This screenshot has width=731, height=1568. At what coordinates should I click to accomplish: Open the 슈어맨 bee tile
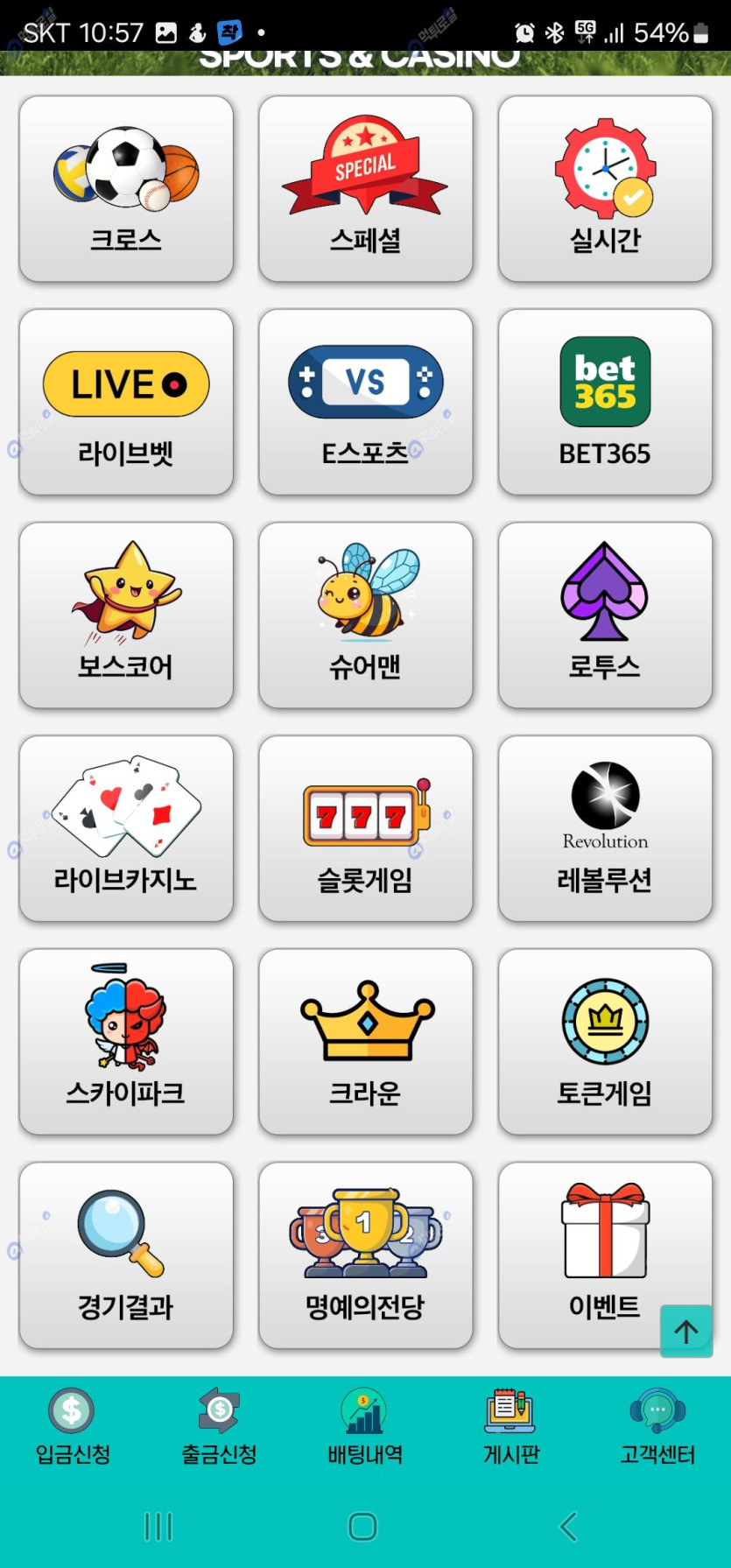click(365, 615)
